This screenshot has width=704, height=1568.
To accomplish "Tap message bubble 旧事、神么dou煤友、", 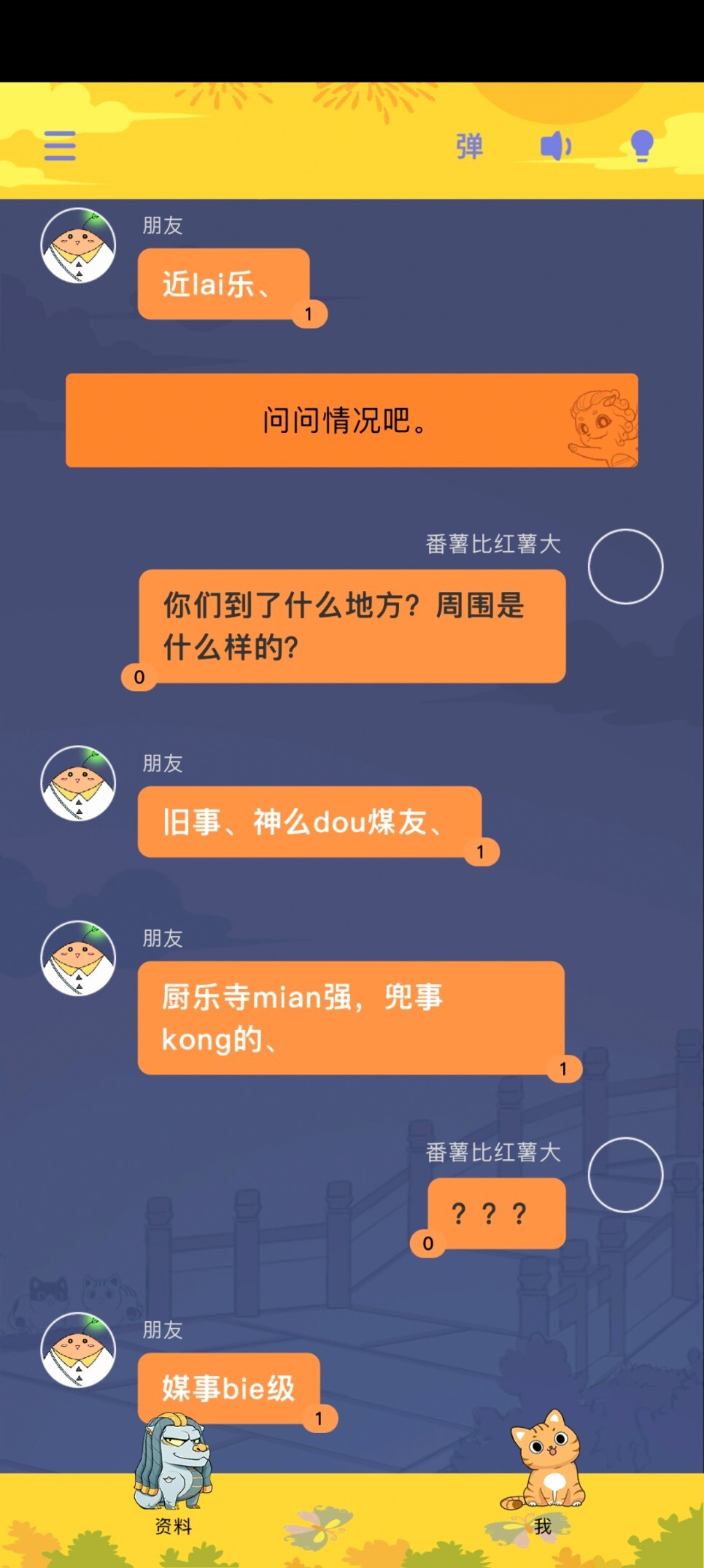I will coord(309,822).
